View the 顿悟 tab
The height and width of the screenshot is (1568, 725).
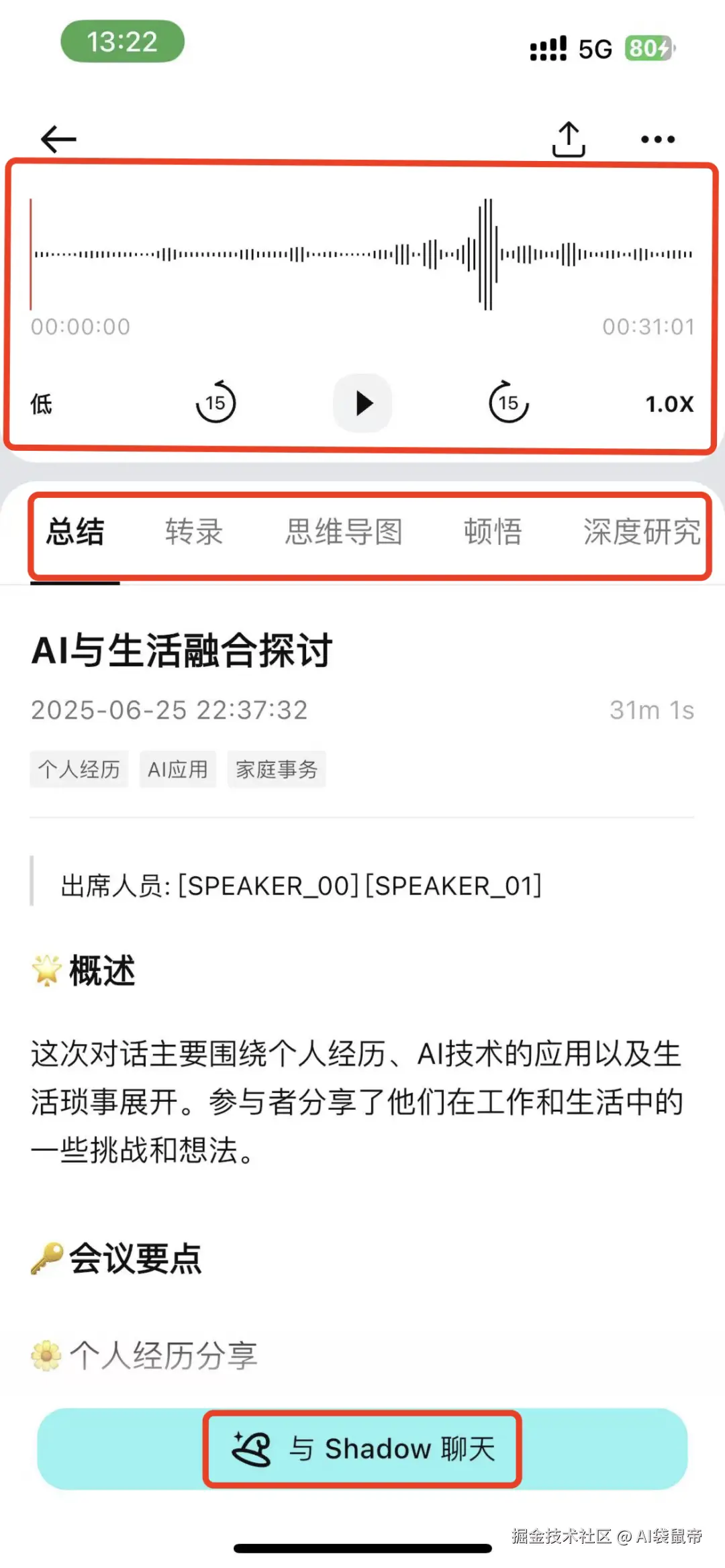[x=493, y=532]
